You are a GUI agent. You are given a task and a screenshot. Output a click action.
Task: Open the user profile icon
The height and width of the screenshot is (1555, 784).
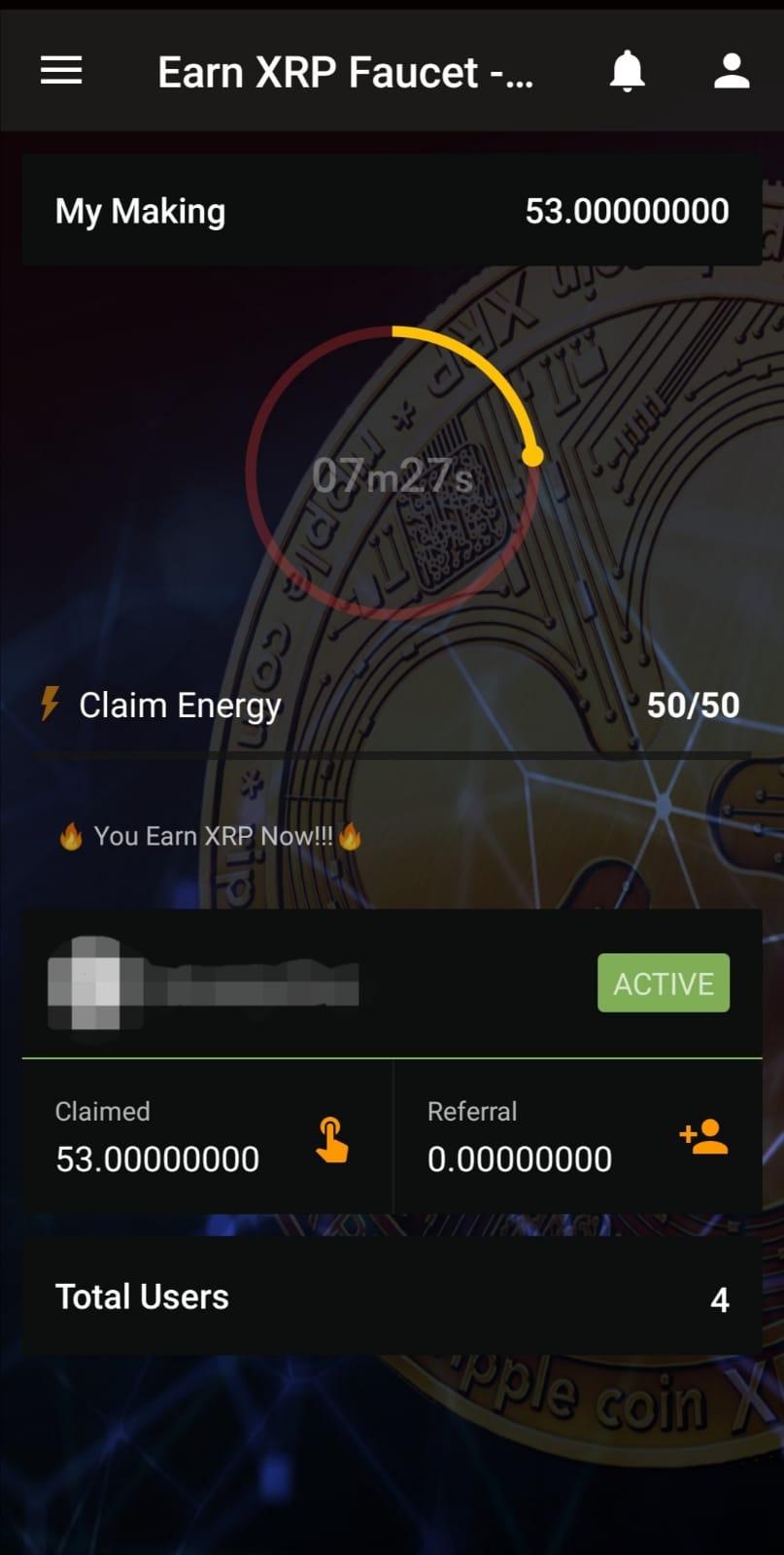[732, 71]
